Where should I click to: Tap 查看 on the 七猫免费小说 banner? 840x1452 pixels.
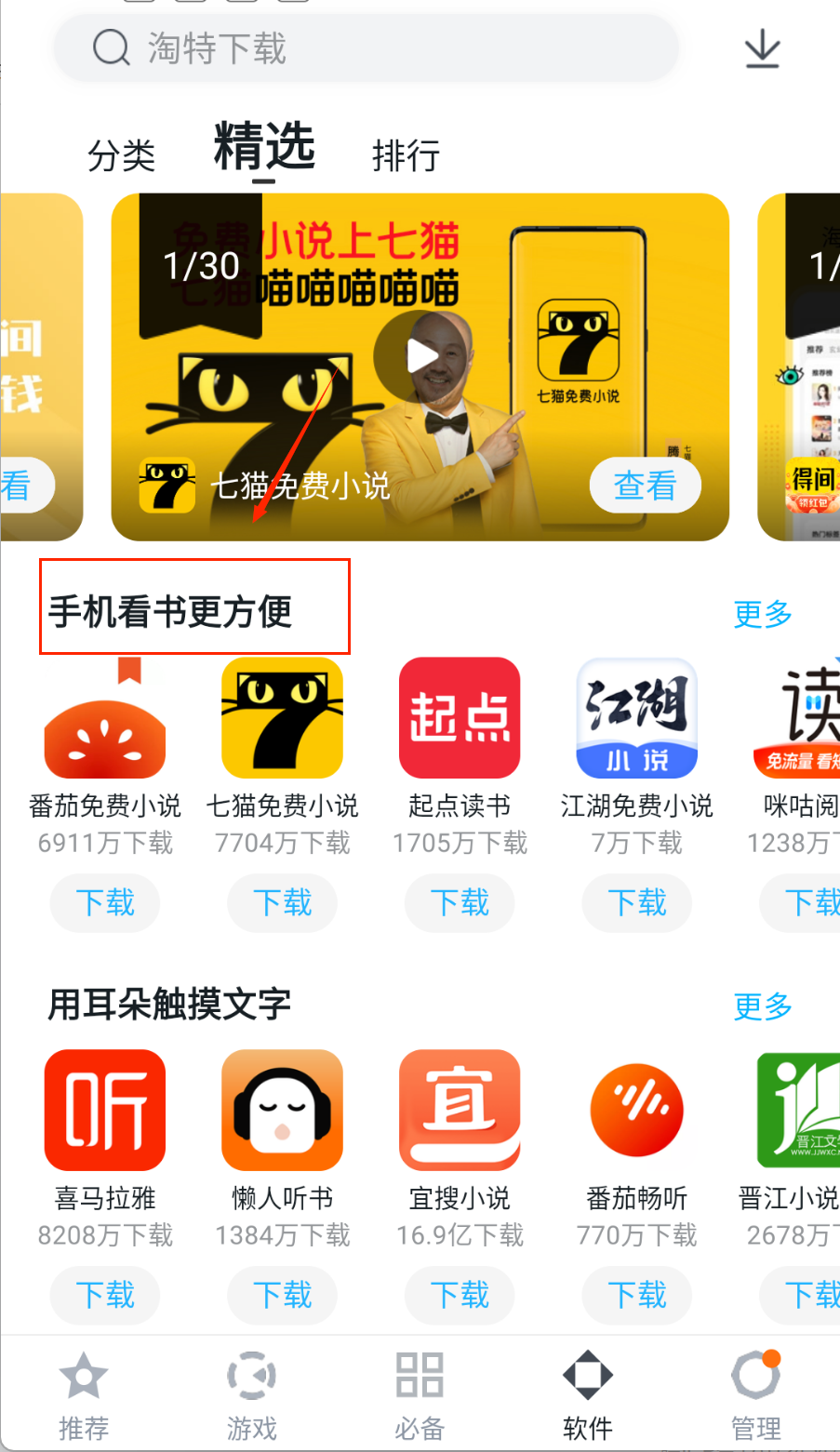645,486
